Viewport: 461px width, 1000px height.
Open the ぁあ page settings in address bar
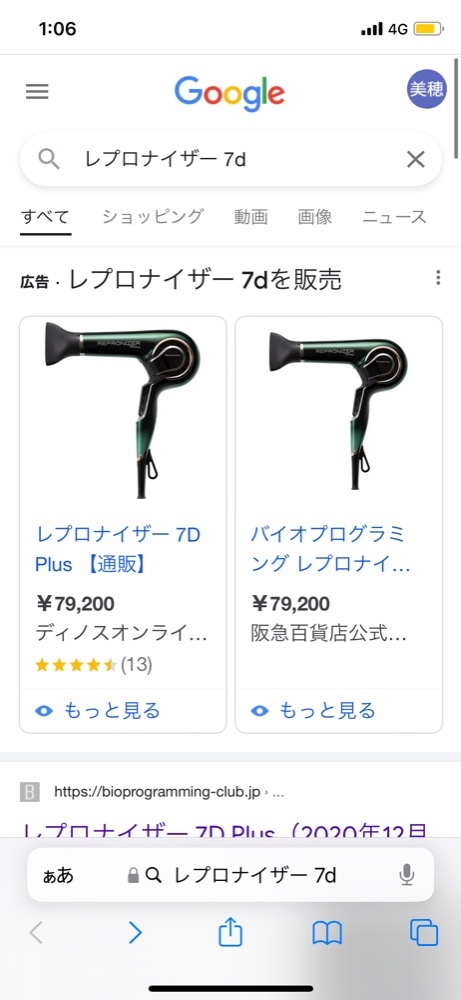(58, 875)
